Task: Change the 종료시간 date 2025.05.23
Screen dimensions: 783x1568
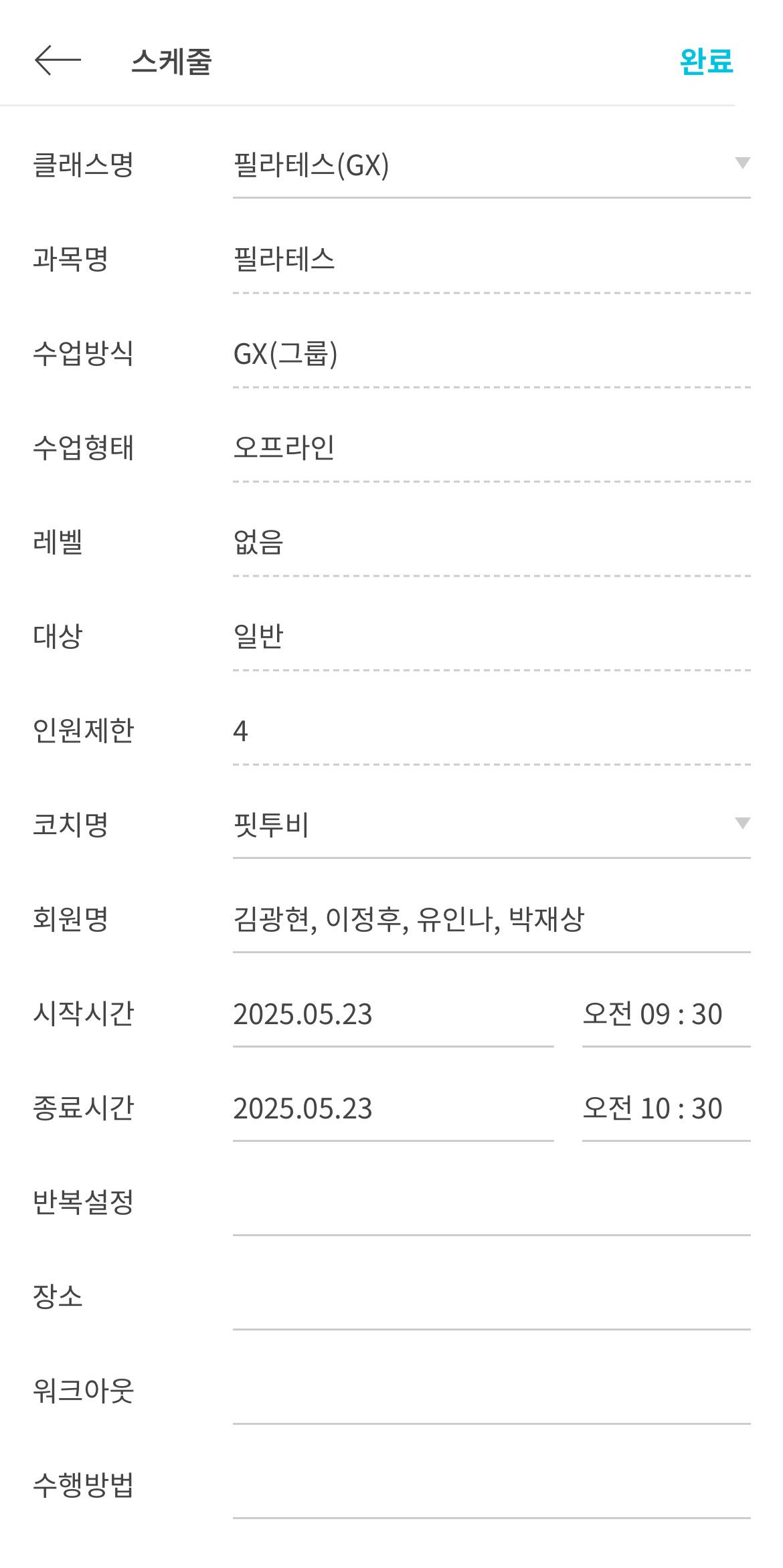Action: click(x=393, y=1108)
